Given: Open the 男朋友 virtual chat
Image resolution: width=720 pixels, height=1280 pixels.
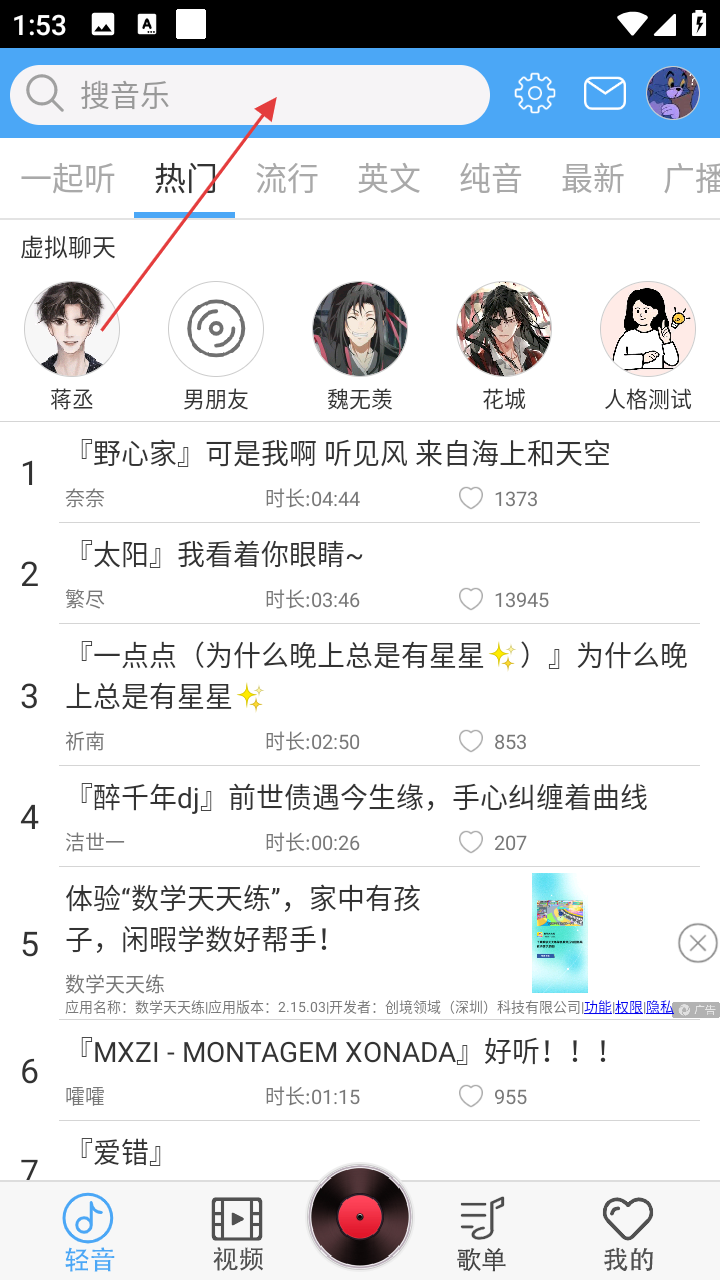Looking at the screenshot, I should [216, 330].
